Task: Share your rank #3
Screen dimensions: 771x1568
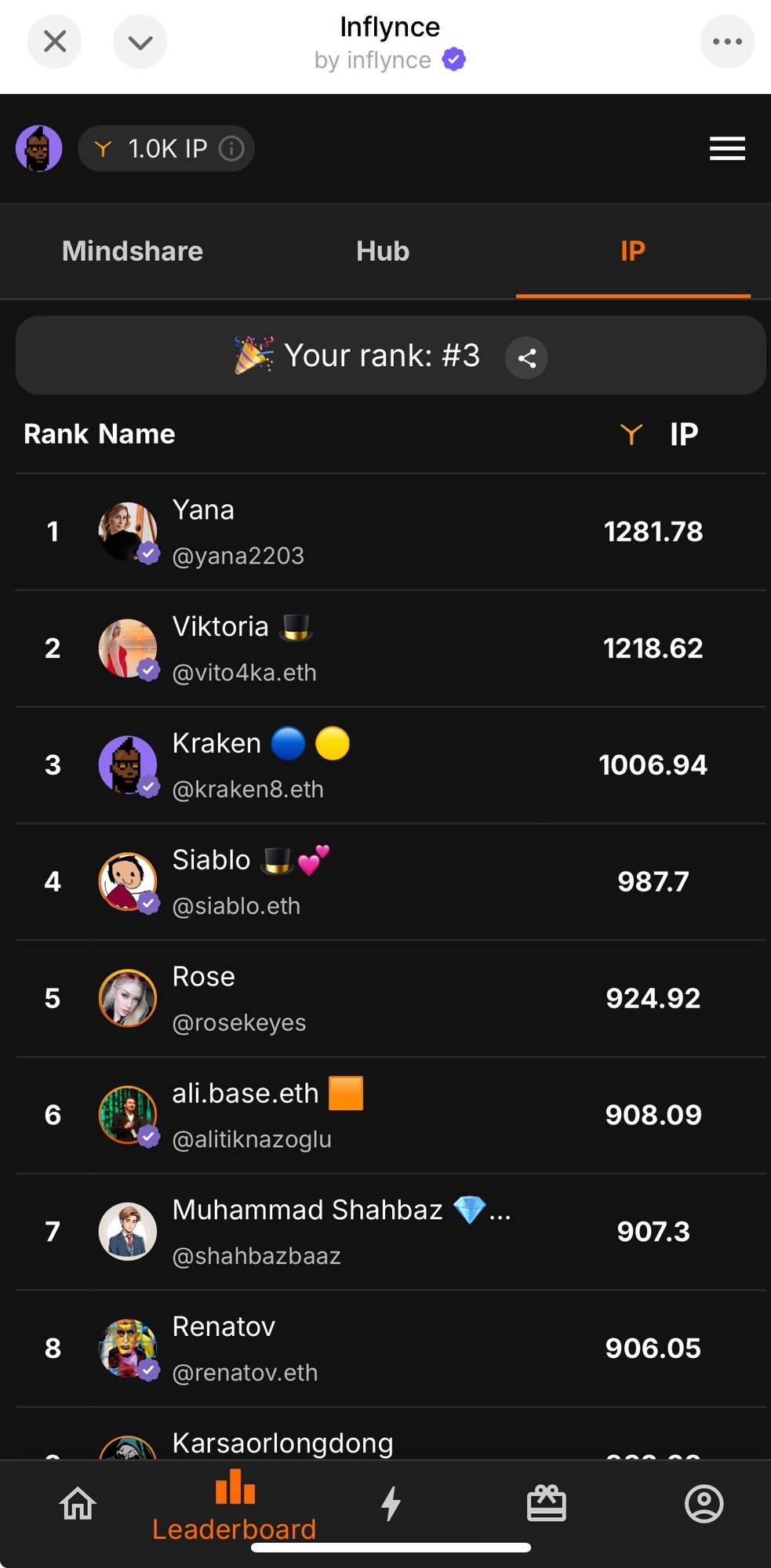Action: tap(527, 358)
